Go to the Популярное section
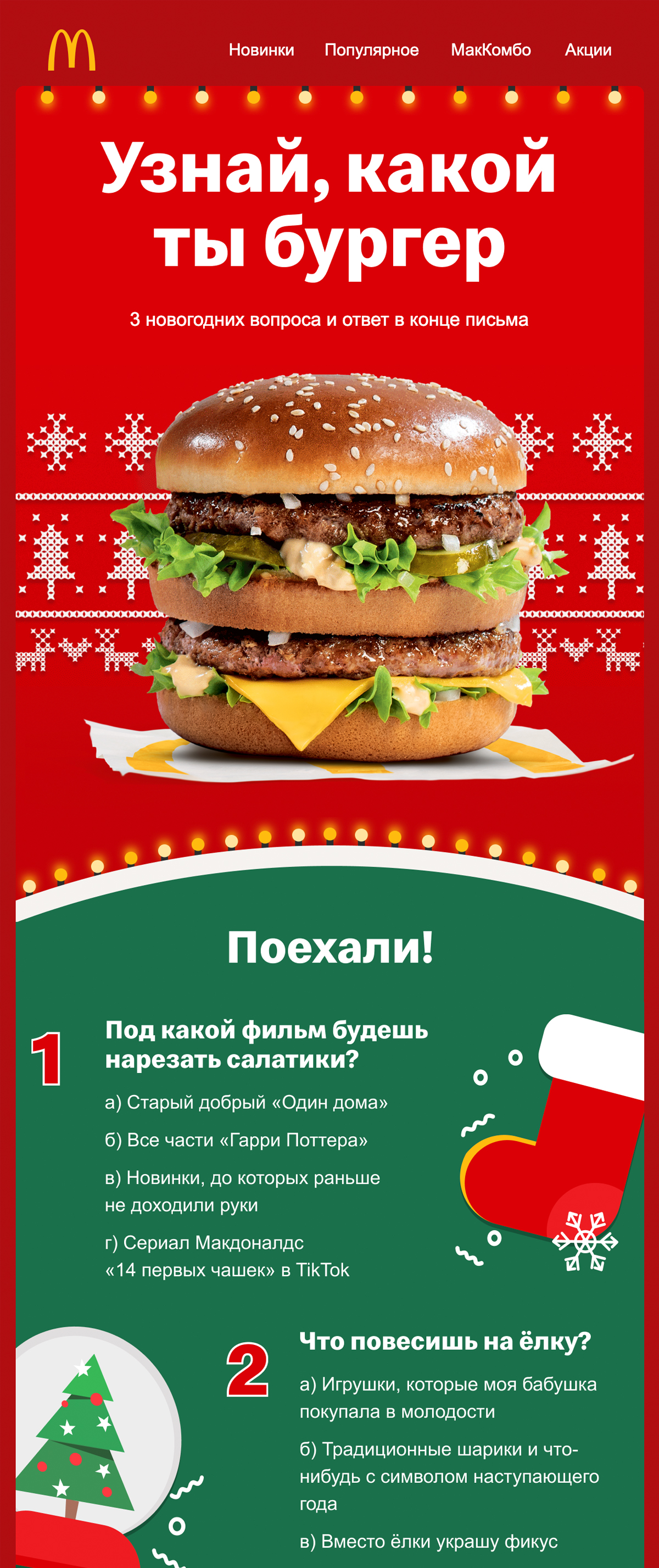659x1568 pixels. (x=371, y=50)
